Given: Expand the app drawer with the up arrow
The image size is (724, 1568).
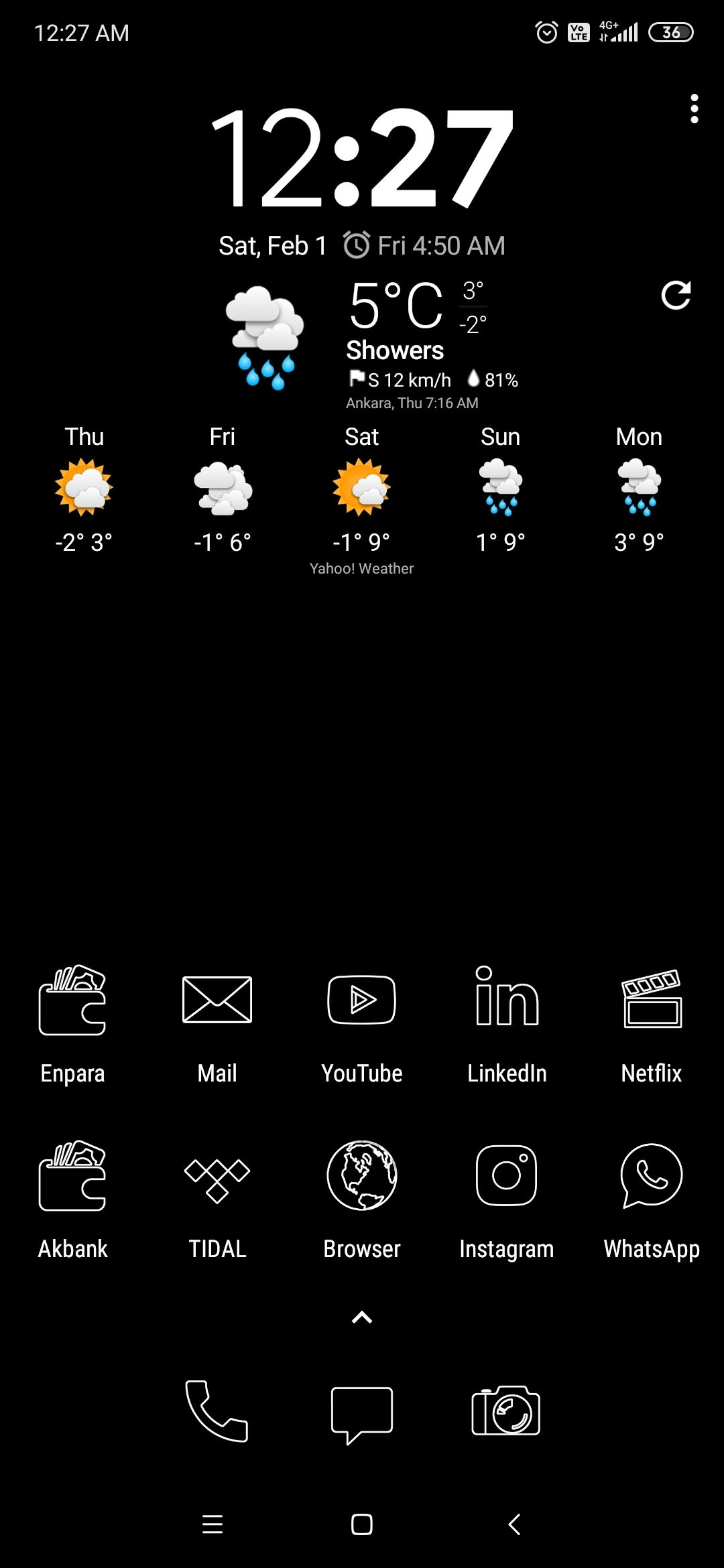Looking at the screenshot, I should pos(362,1317).
